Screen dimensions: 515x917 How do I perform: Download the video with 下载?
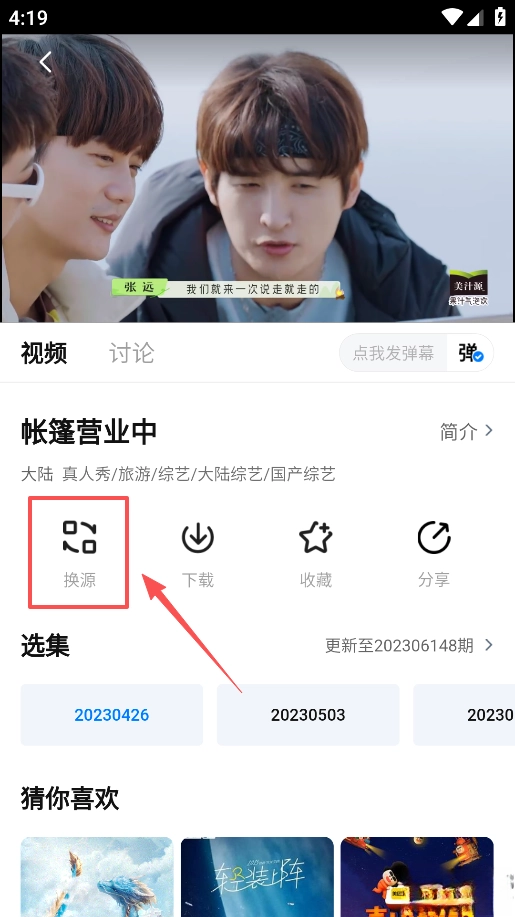pyautogui.click(x=198, y=553)
